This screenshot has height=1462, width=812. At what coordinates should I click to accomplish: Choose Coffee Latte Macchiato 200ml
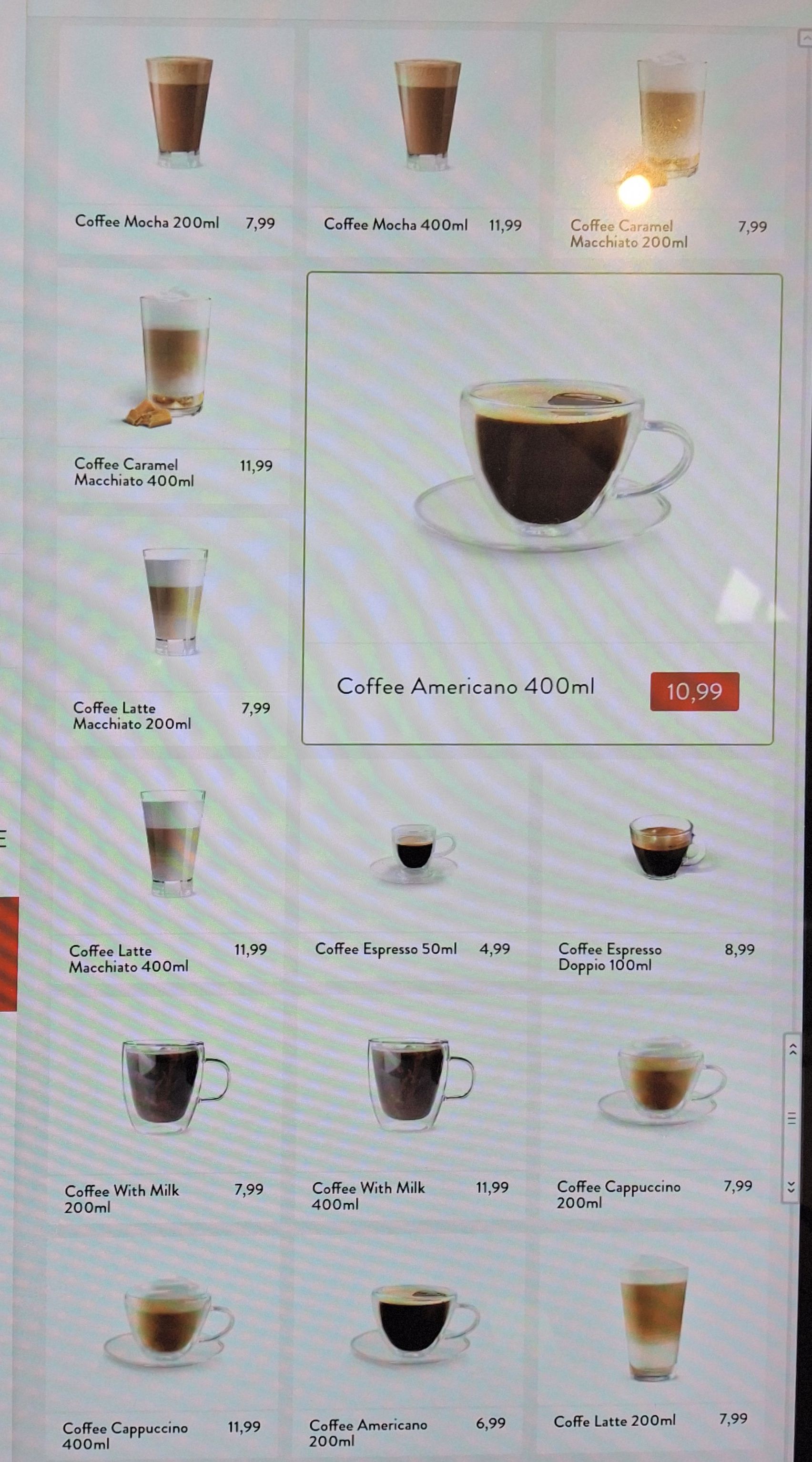point(172,630)
